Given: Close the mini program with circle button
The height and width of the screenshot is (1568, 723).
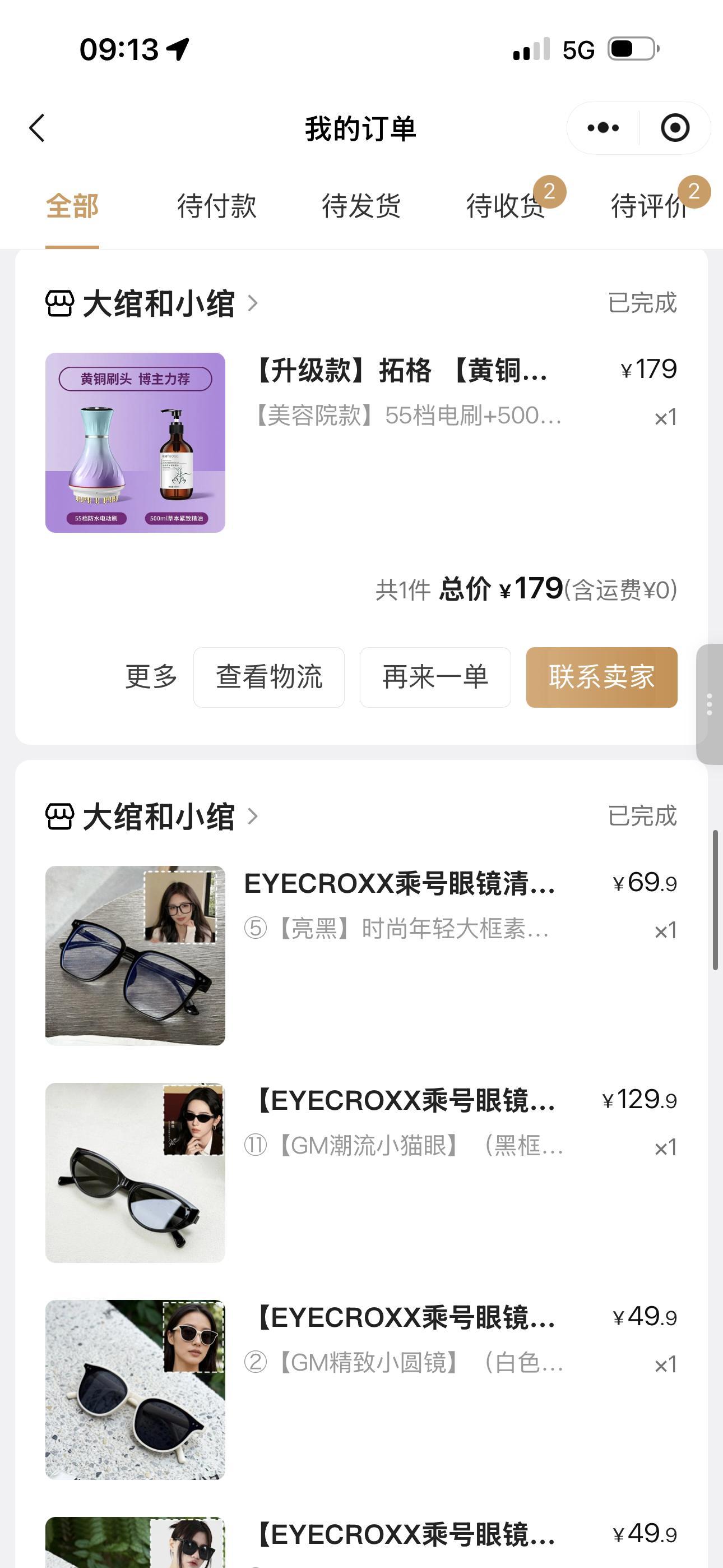Looking at the screenshot, I should pyautogui.click(x=675, y=128).
